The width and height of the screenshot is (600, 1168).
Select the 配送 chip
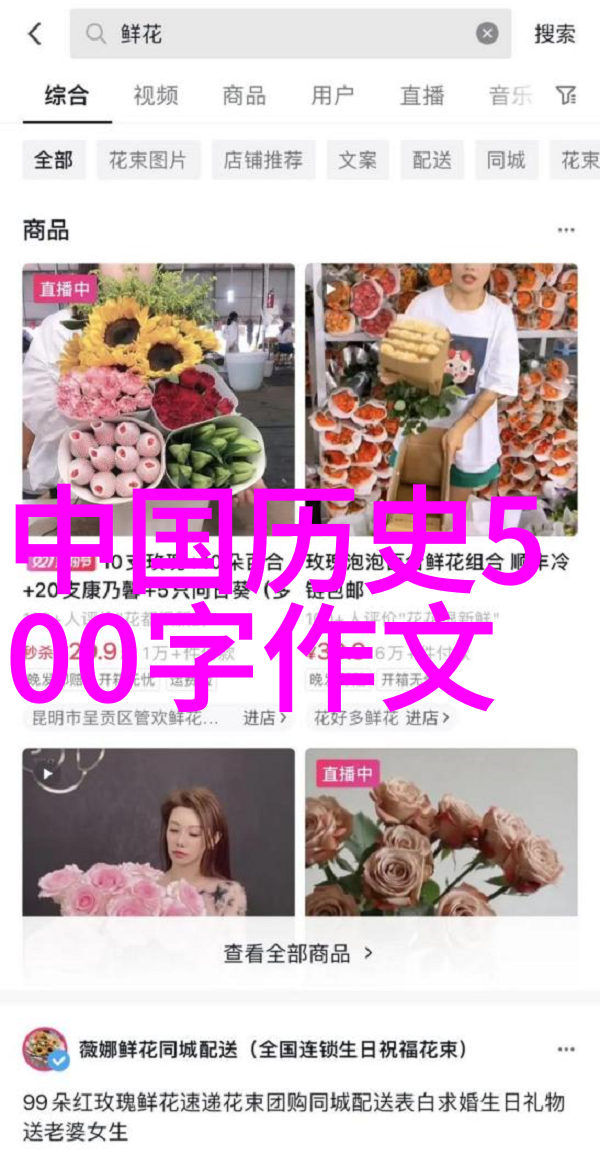click(432, 160)
